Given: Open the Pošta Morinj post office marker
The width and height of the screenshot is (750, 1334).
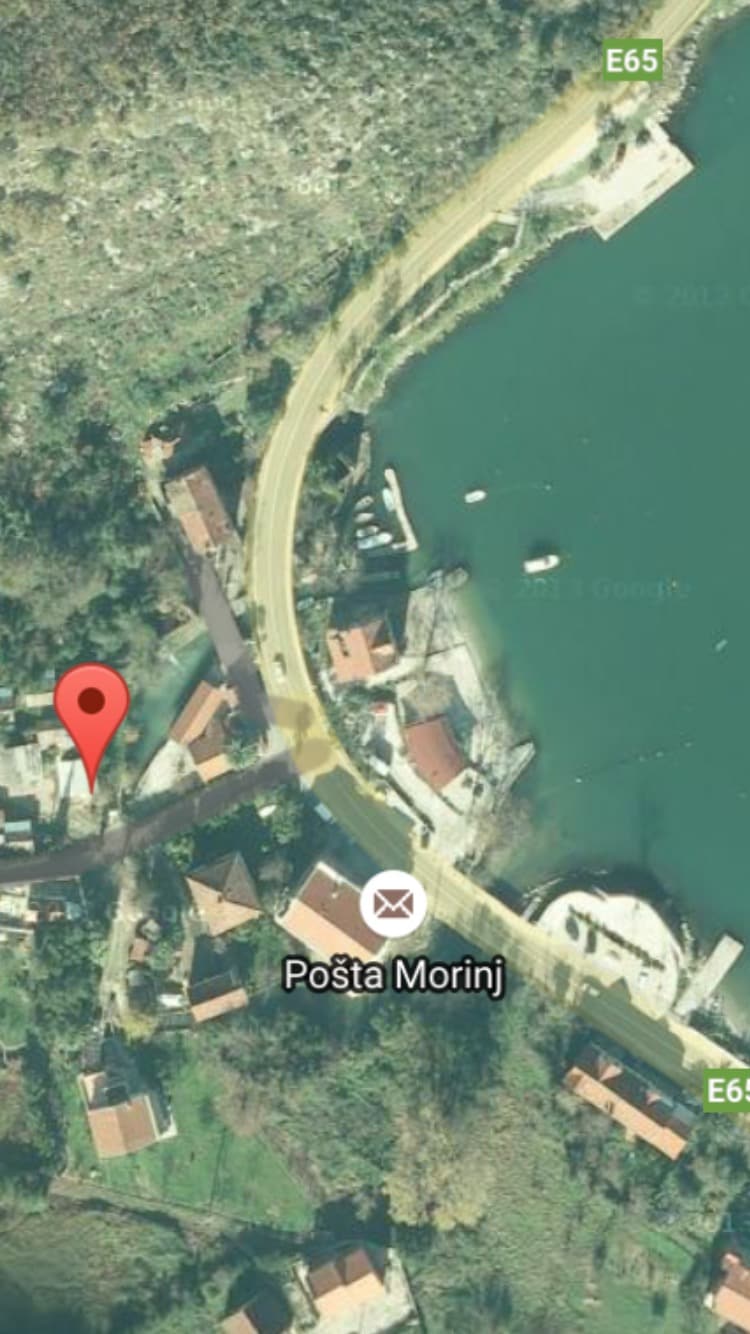Looking at the screenshot, I should pyautogui.click(x=394, y=904).
